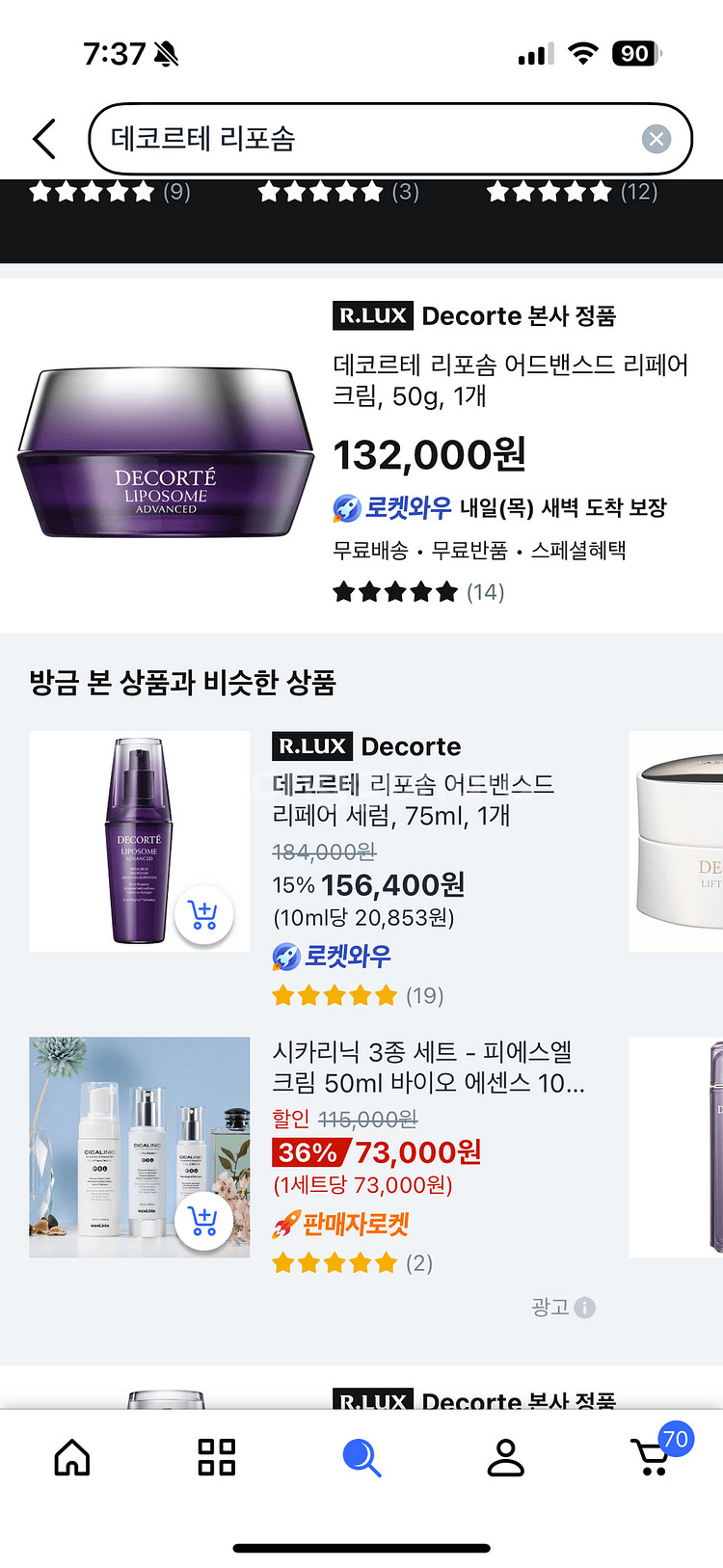This screenshot has width=723, height=1568.
Task: Open the 리포솜 어드밴스드 리페어 크림 50g product
Action: pos(510,380)
